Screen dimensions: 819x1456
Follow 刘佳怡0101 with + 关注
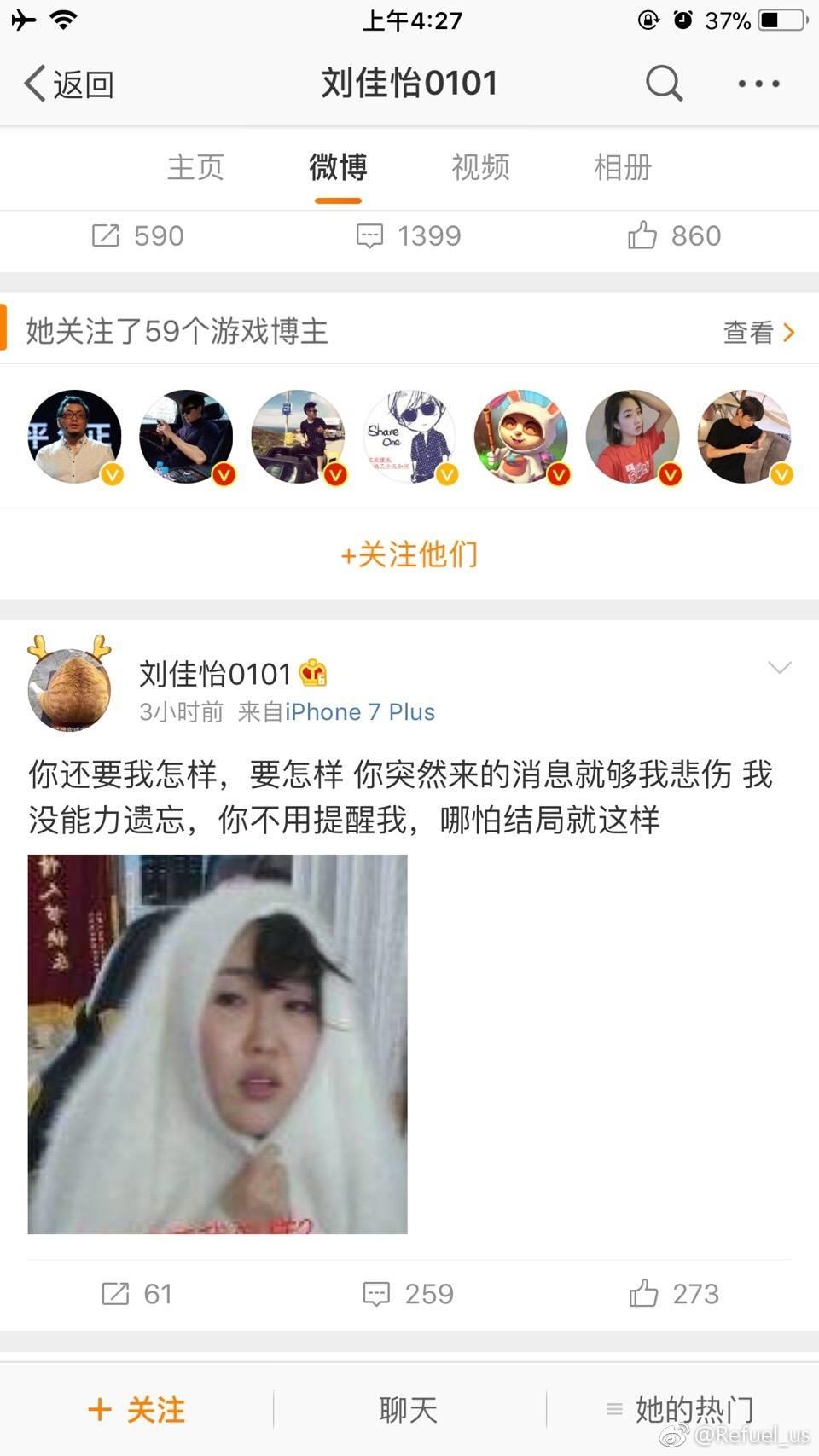click(136, 1410)
